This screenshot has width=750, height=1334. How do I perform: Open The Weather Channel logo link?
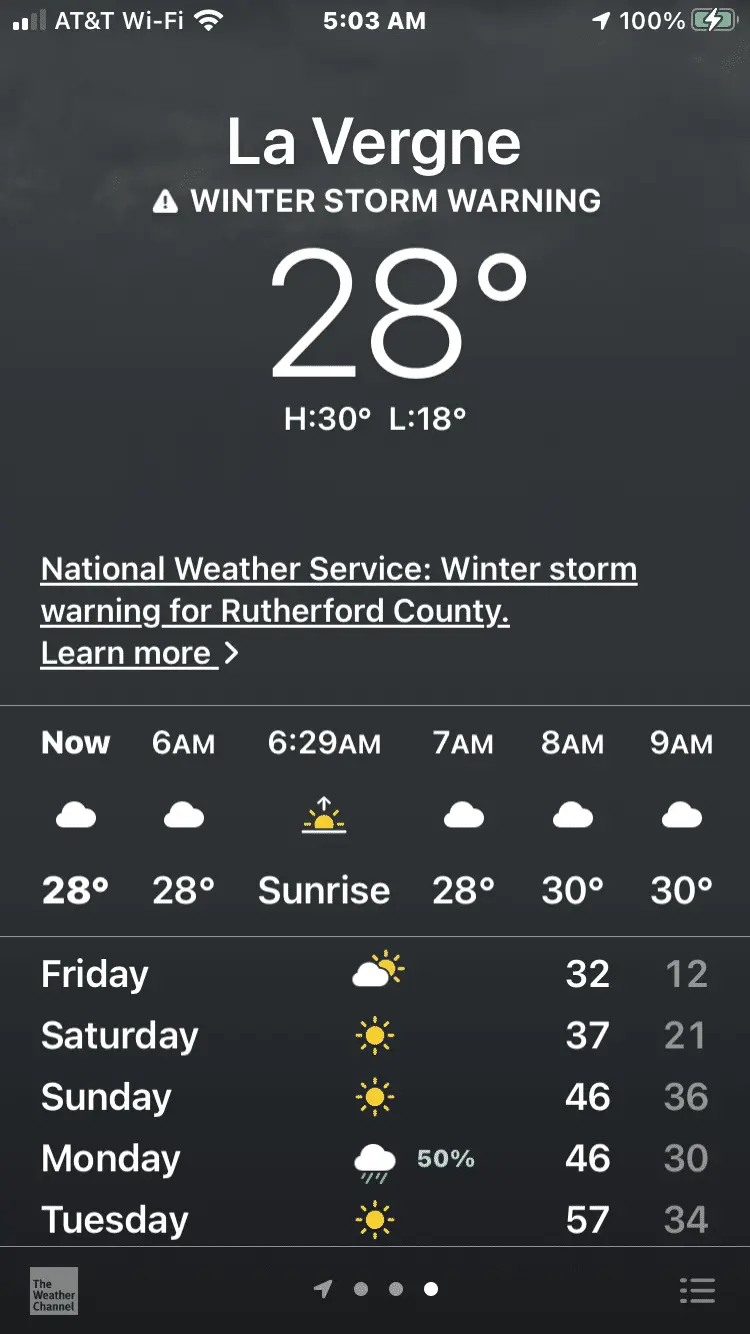point(54,1290)
